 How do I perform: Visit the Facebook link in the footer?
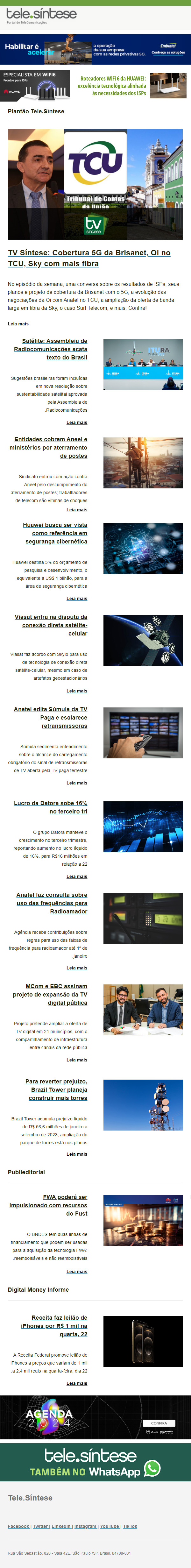18,1526
